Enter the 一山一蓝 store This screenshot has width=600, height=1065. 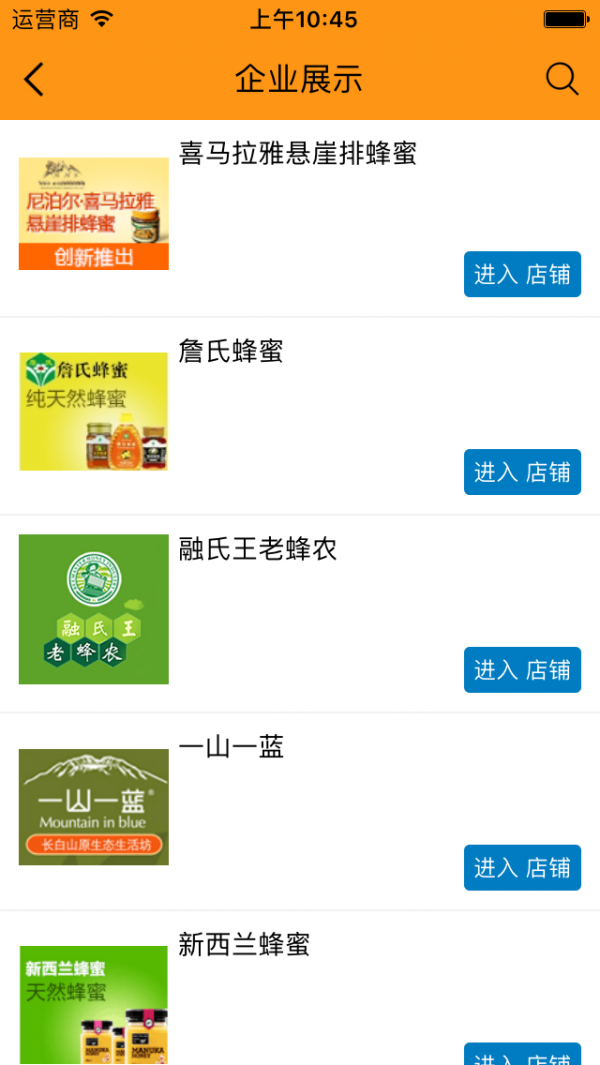click(x=522, y=868)
